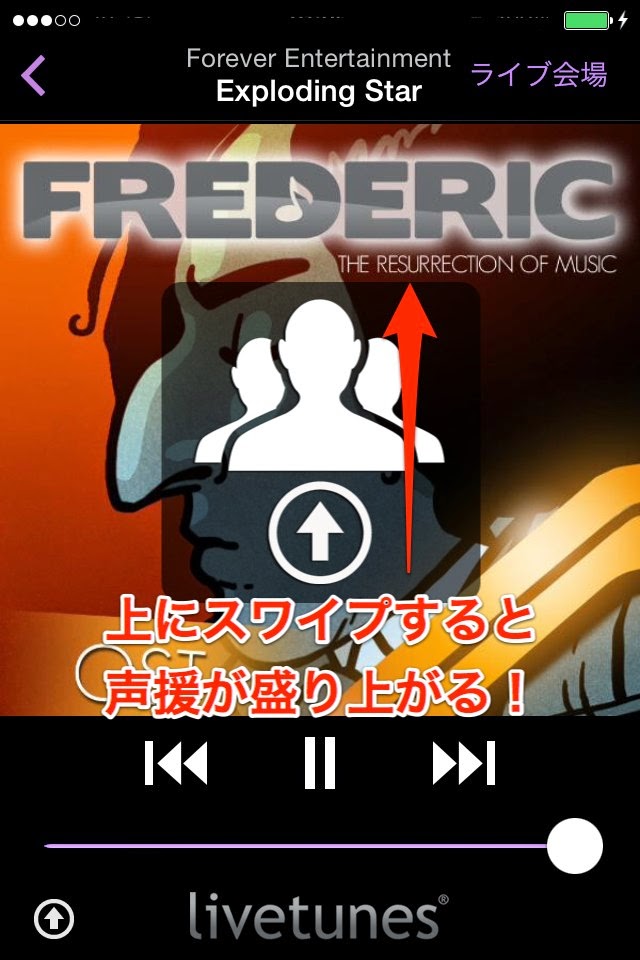Go back with the purple arrow
Screen dimensions: 640x960
(34, 75)
